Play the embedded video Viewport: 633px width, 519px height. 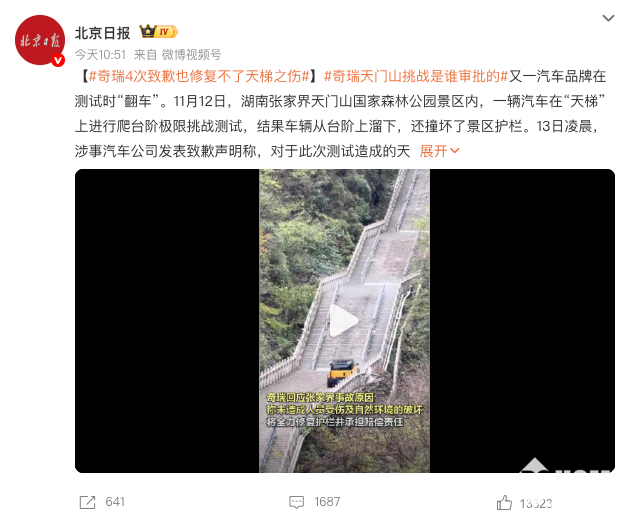pyautogui.click(x=344, y=321)
